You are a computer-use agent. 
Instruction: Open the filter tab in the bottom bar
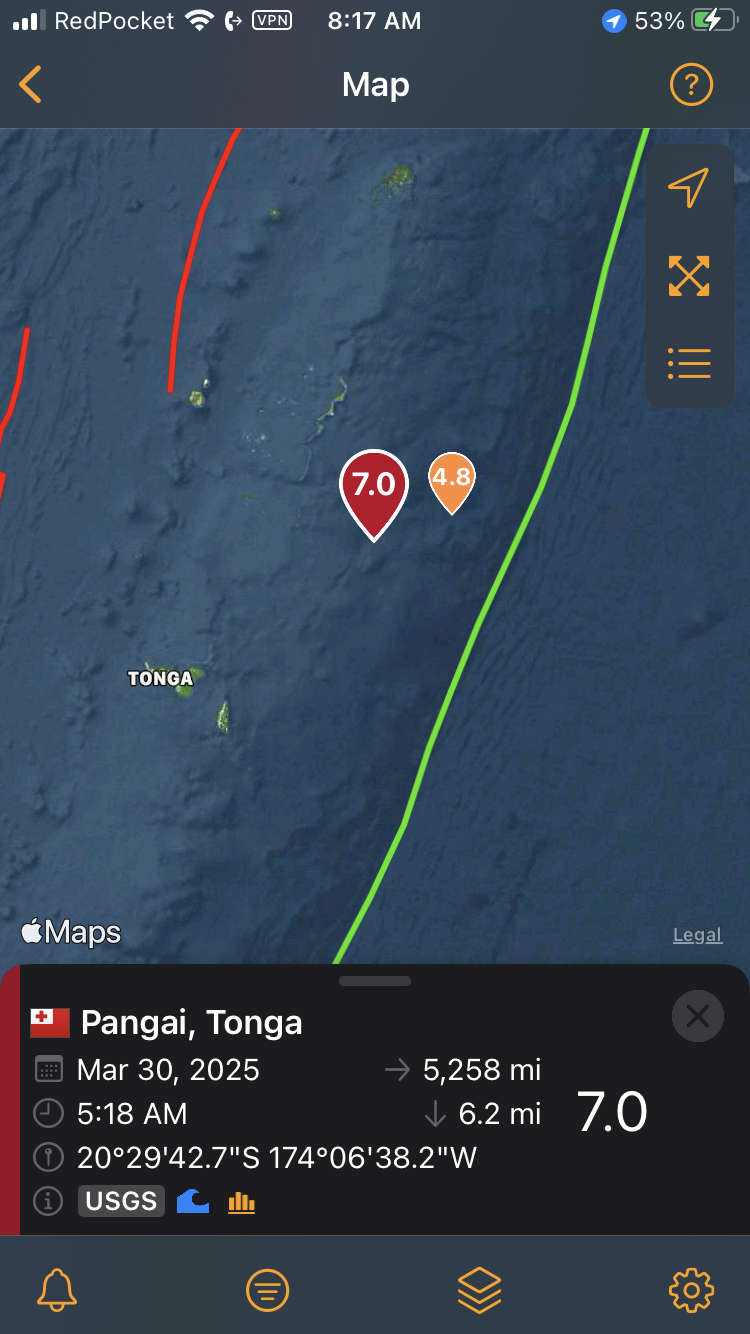267,1290
